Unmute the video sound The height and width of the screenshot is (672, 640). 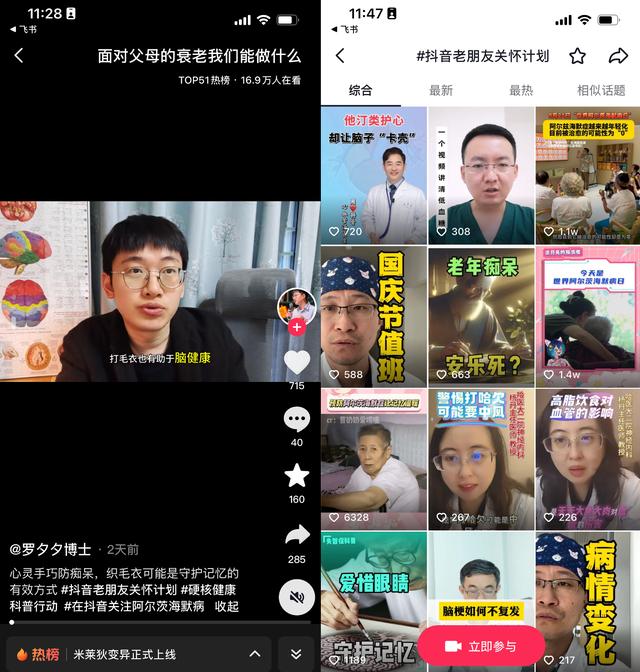(x=296, y=597)
